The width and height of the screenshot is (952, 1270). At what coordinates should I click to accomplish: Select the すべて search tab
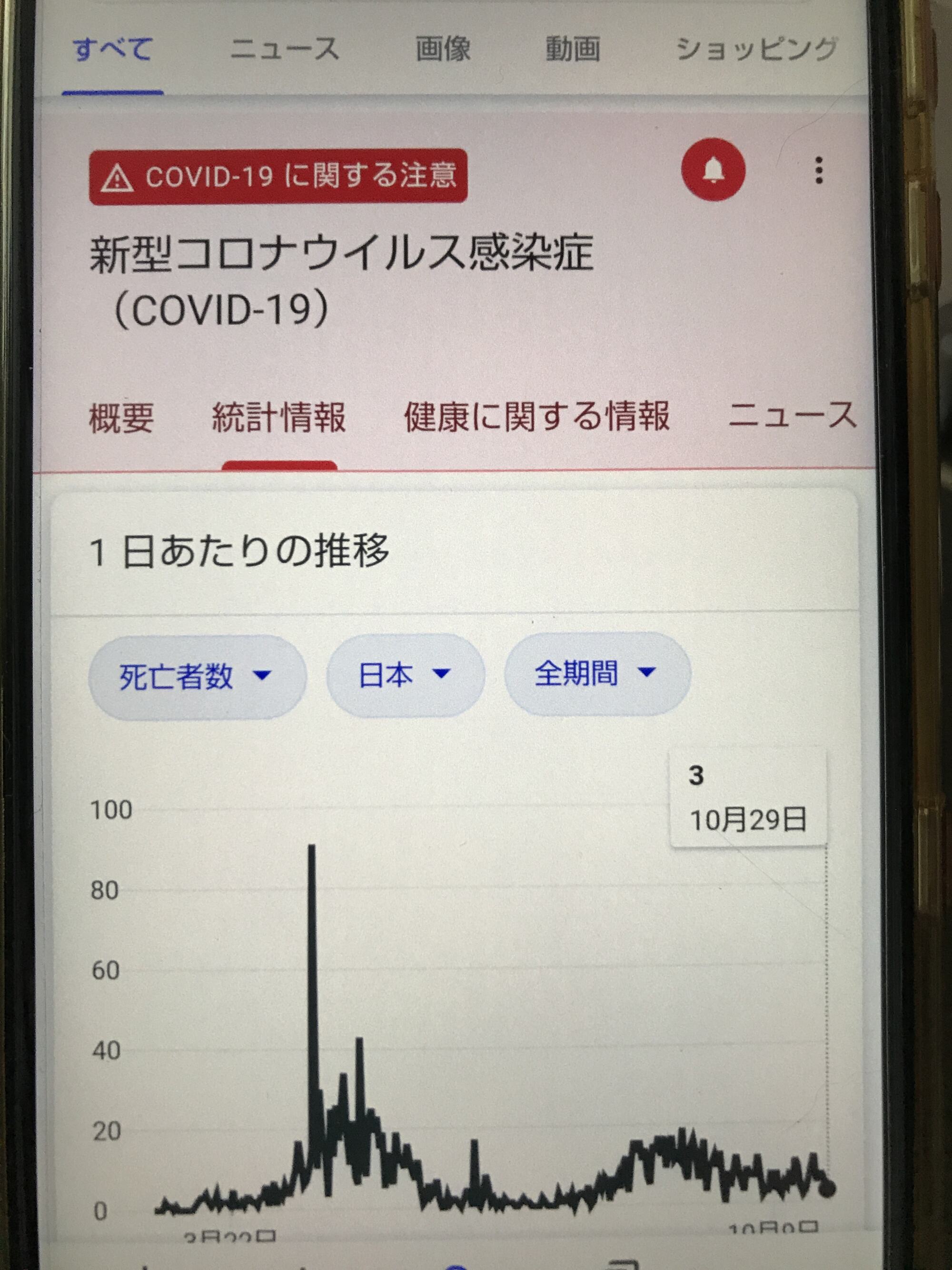tap(112, 50)
